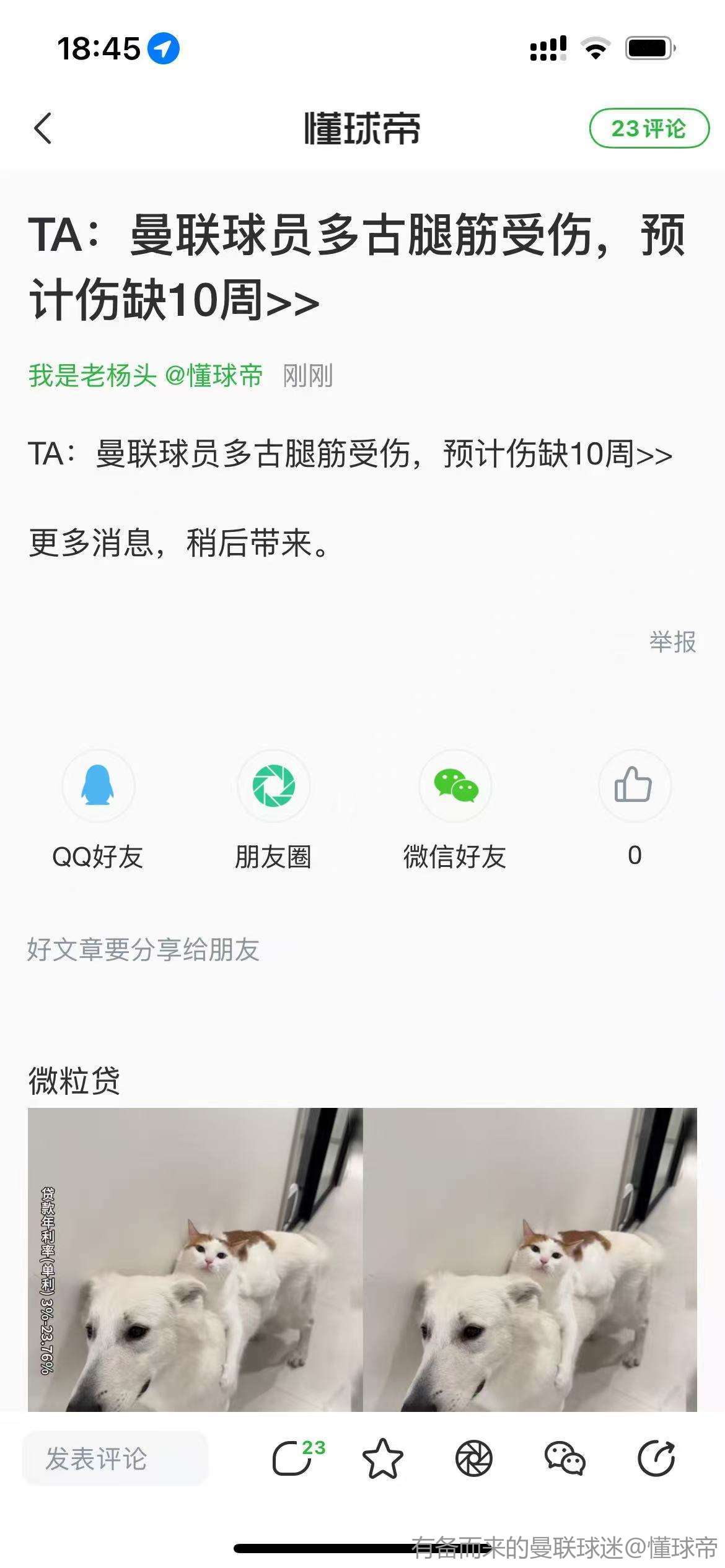The height and width of the screenshot is (1568, 725).
Task: Open the share arrow in bottom toolbar
Action: [x=656, y=1458]
